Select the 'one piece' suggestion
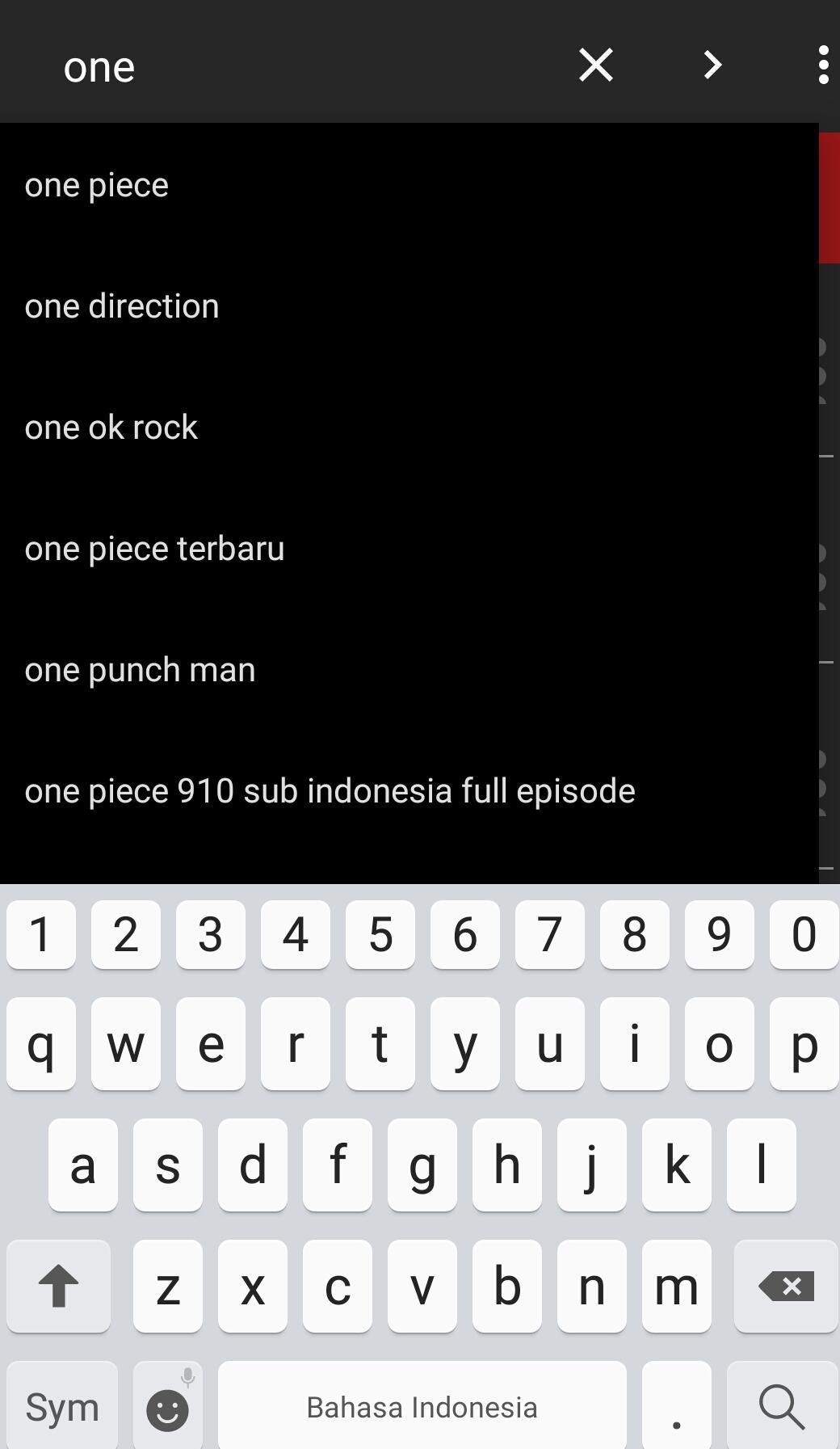840x1449 pixels. pyautogui.click(x=97, y=185)
